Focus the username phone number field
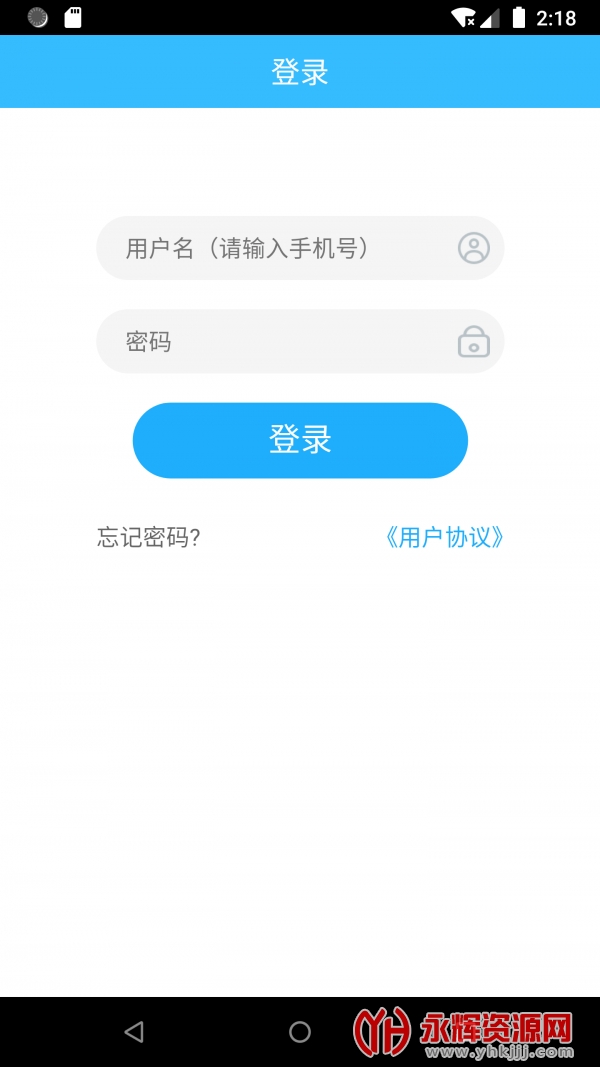 click(x=280, y=248)
